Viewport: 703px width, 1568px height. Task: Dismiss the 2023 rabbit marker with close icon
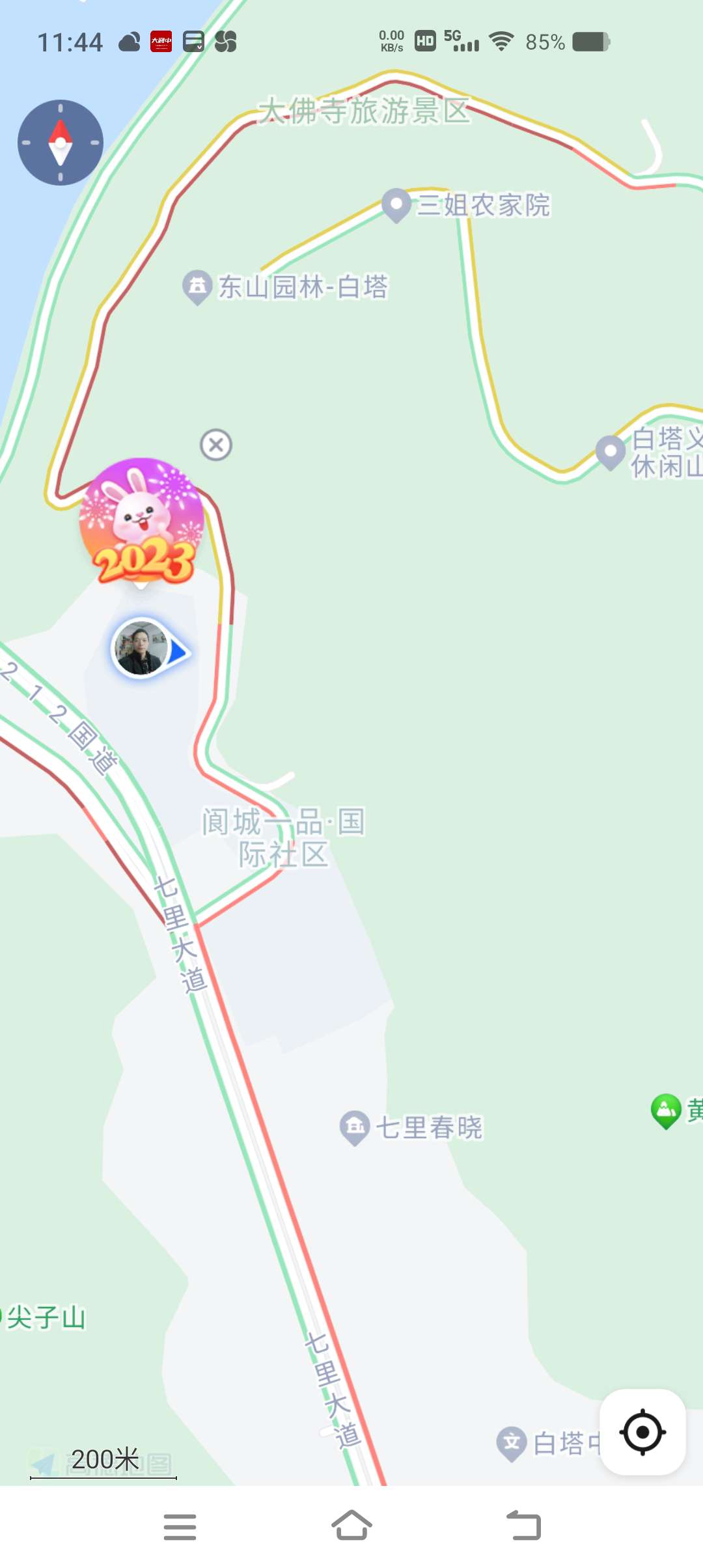click(216, 445)
